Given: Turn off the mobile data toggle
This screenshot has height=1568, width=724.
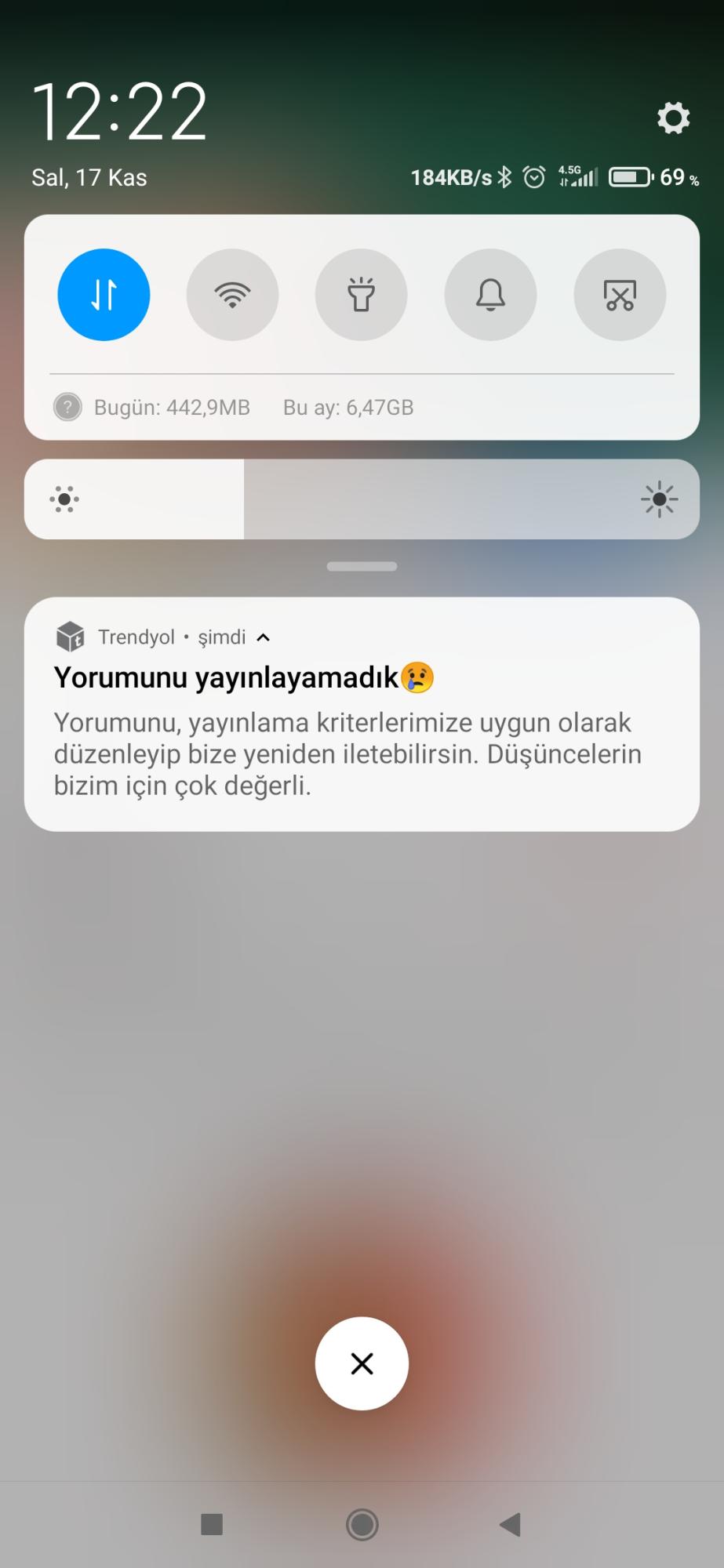Looking at the screenshot, I should pos(104,295).
